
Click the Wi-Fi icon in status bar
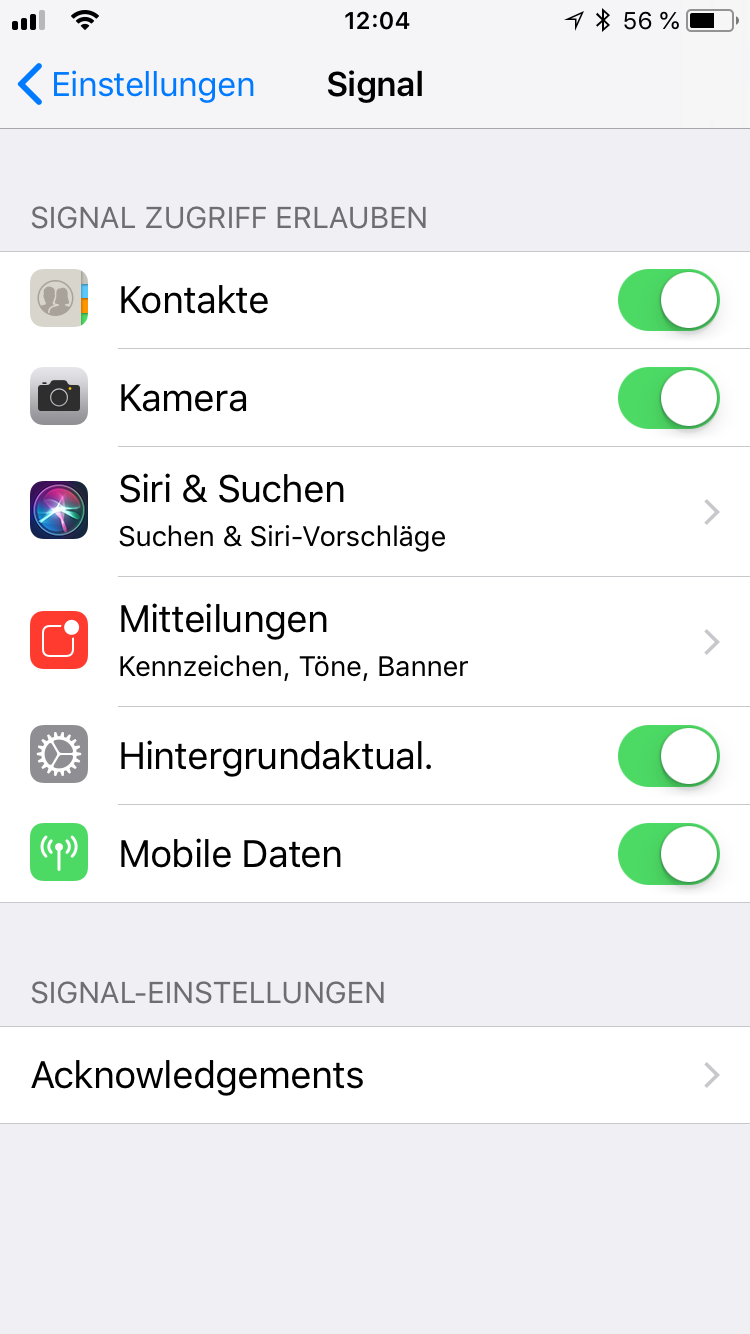[x=83, y=20]
